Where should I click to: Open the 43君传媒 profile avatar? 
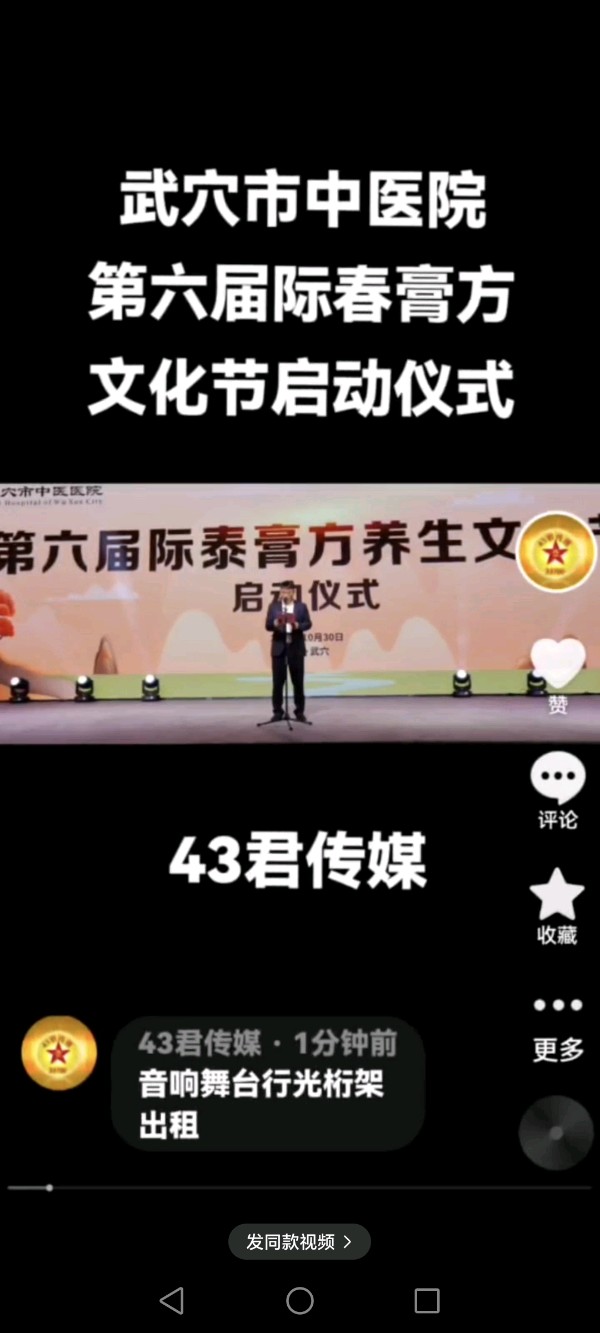pyautogui.click(x=556, y=551)
